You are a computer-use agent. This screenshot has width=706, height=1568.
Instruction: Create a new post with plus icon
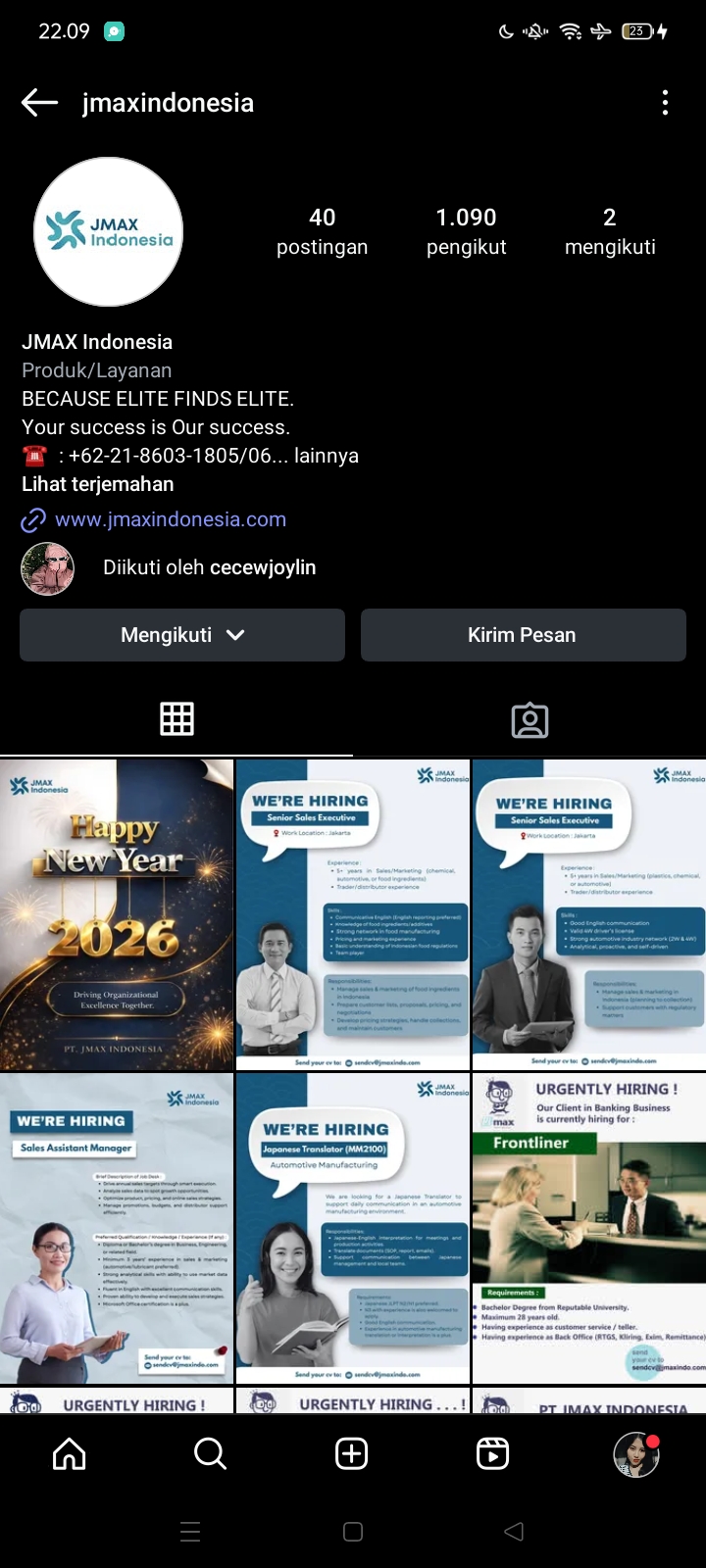352,1453
